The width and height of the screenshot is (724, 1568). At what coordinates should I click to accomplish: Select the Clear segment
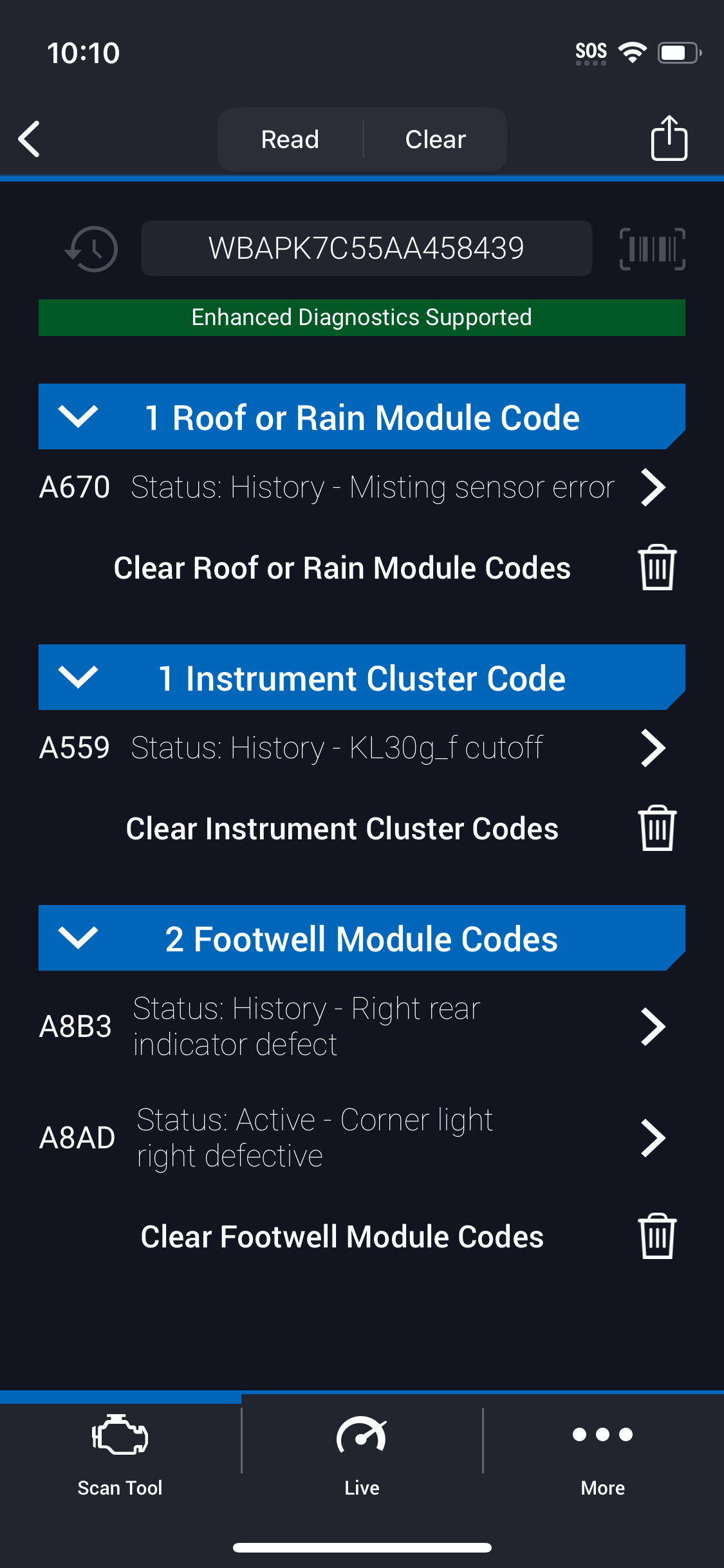click(x=435, y=139)
